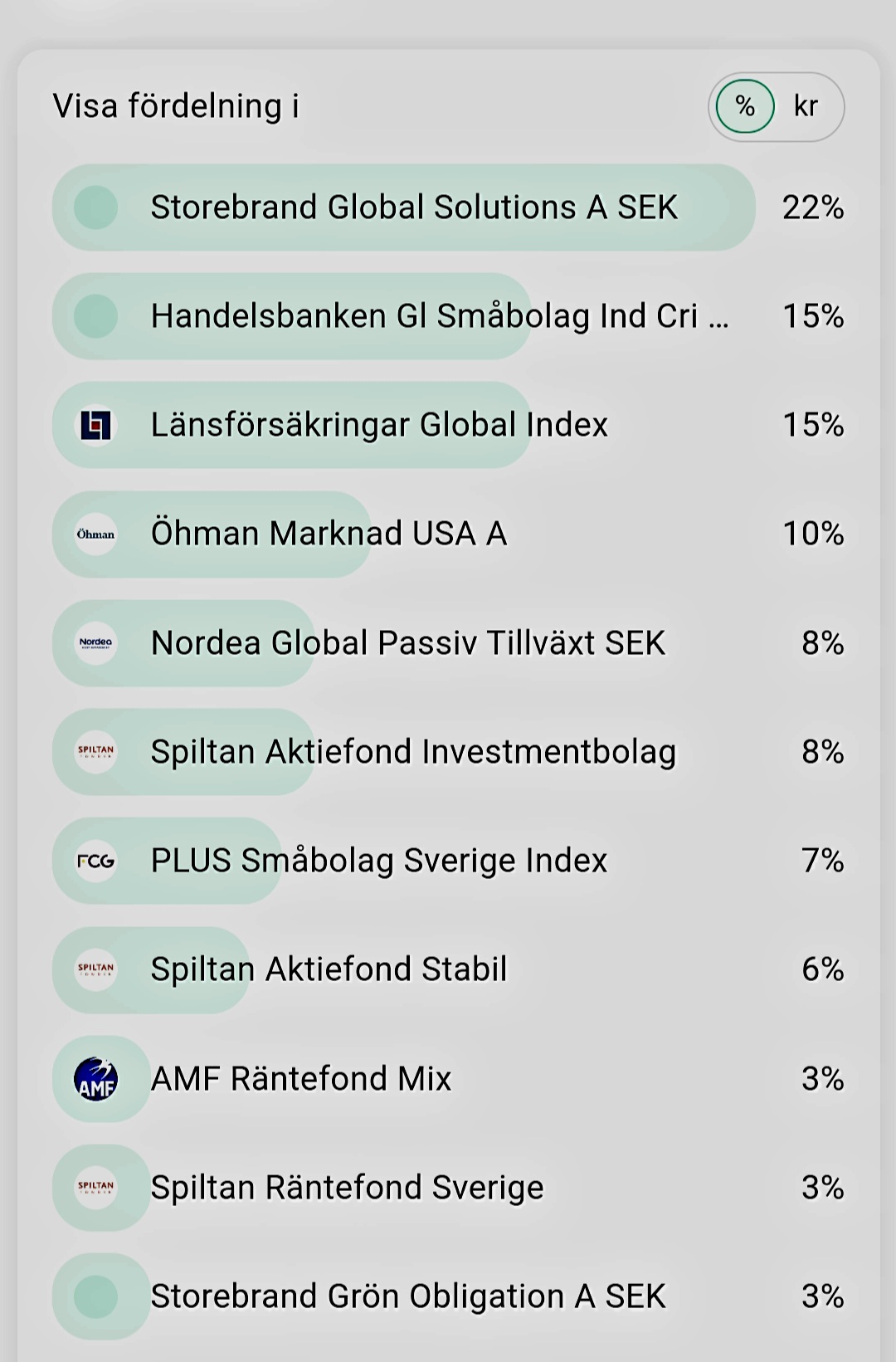Expand the truncated Handelsbanken Gl Småbolag name
The height and width of the screenshot is (1362, 896).
click(440, 316)
